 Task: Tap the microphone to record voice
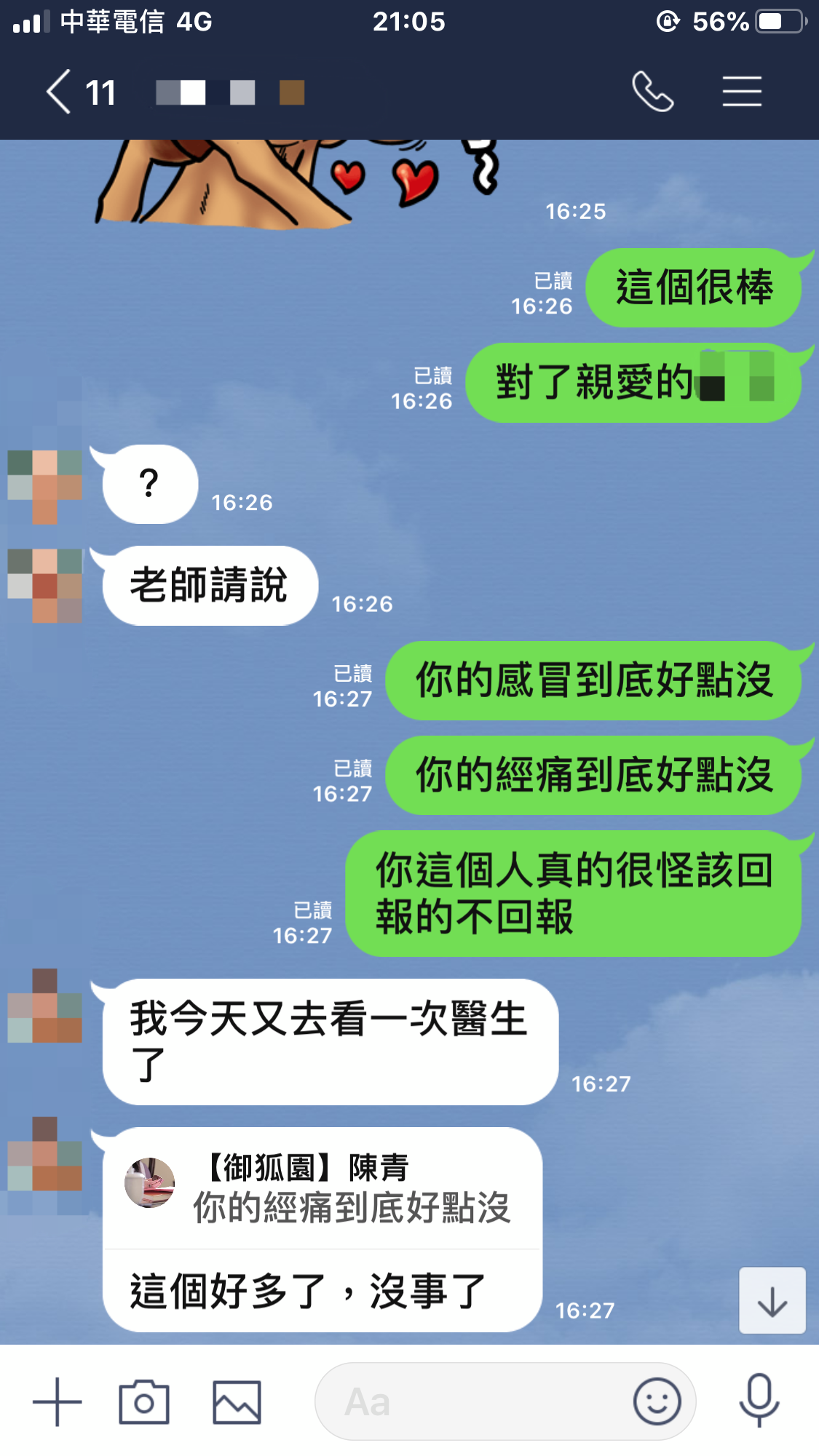tap(759, 1400)
